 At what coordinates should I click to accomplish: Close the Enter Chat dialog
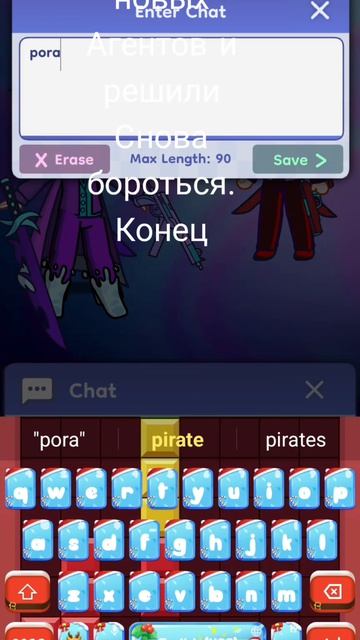(320, 11)
